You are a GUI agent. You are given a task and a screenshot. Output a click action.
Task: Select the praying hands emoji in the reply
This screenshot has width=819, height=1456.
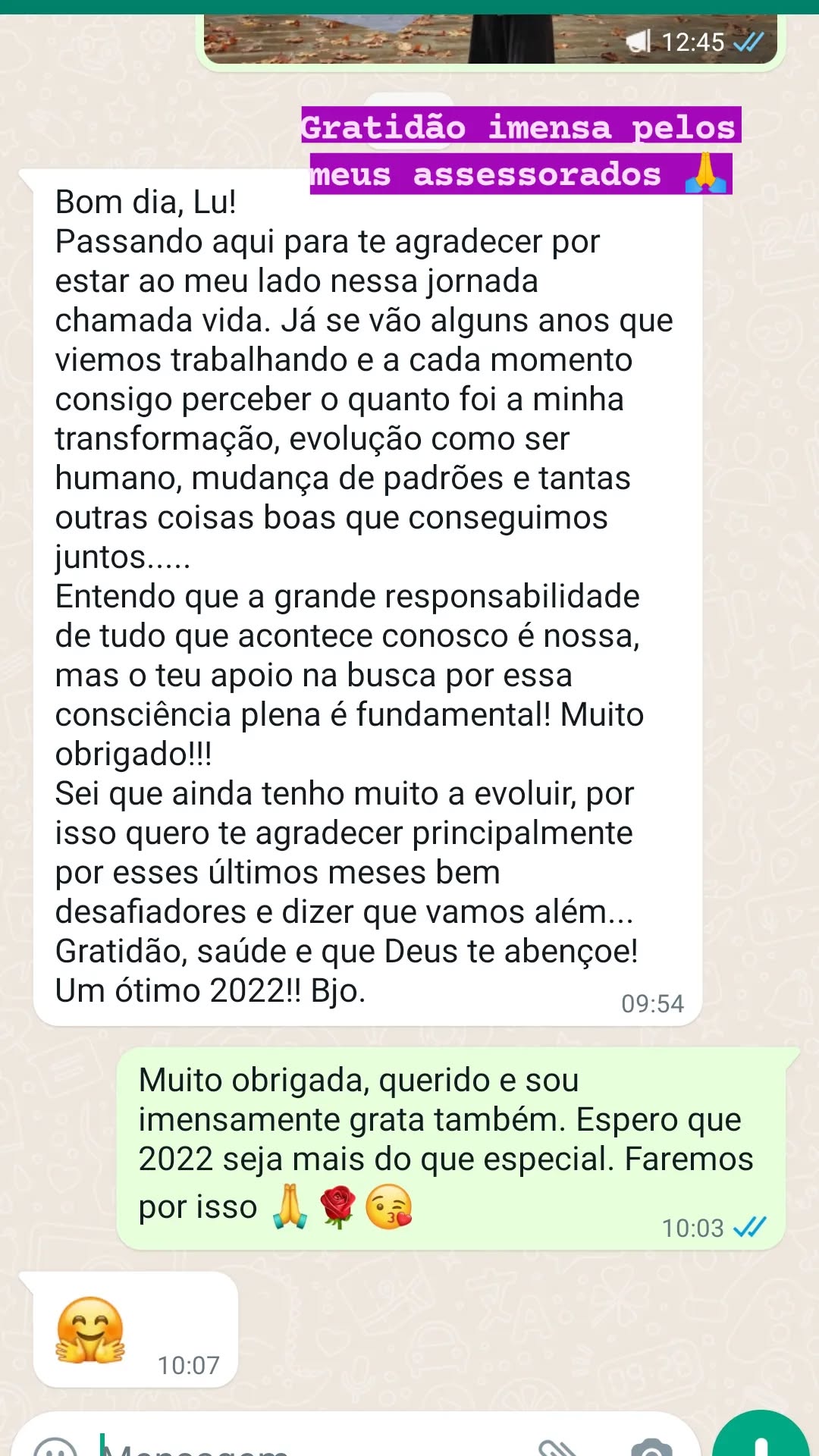pos(290,1206)
